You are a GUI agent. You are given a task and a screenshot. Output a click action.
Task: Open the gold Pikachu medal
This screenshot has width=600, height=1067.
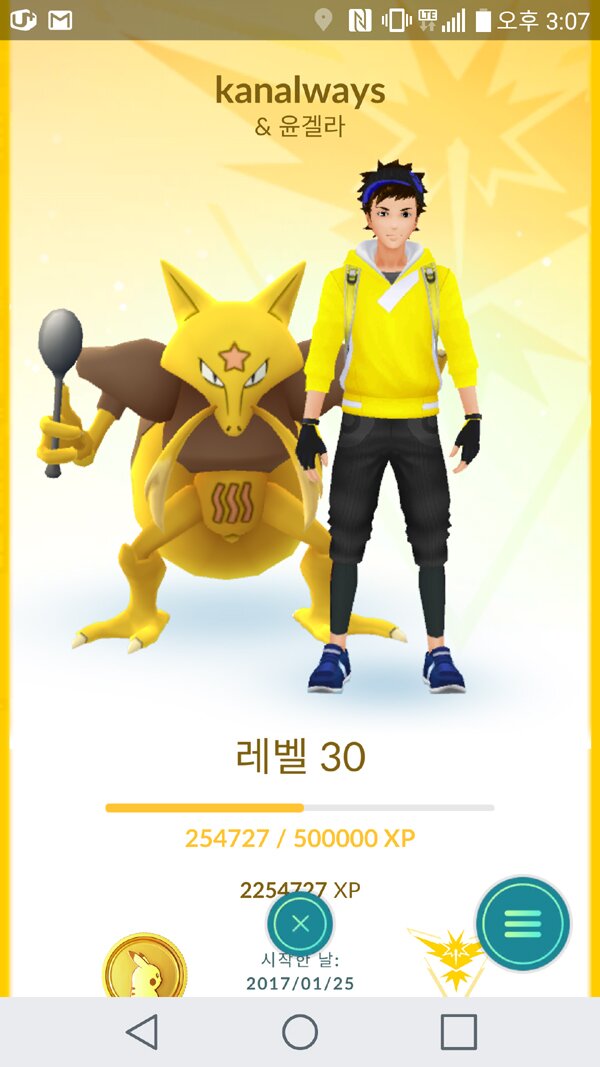[x=145, y=970]
